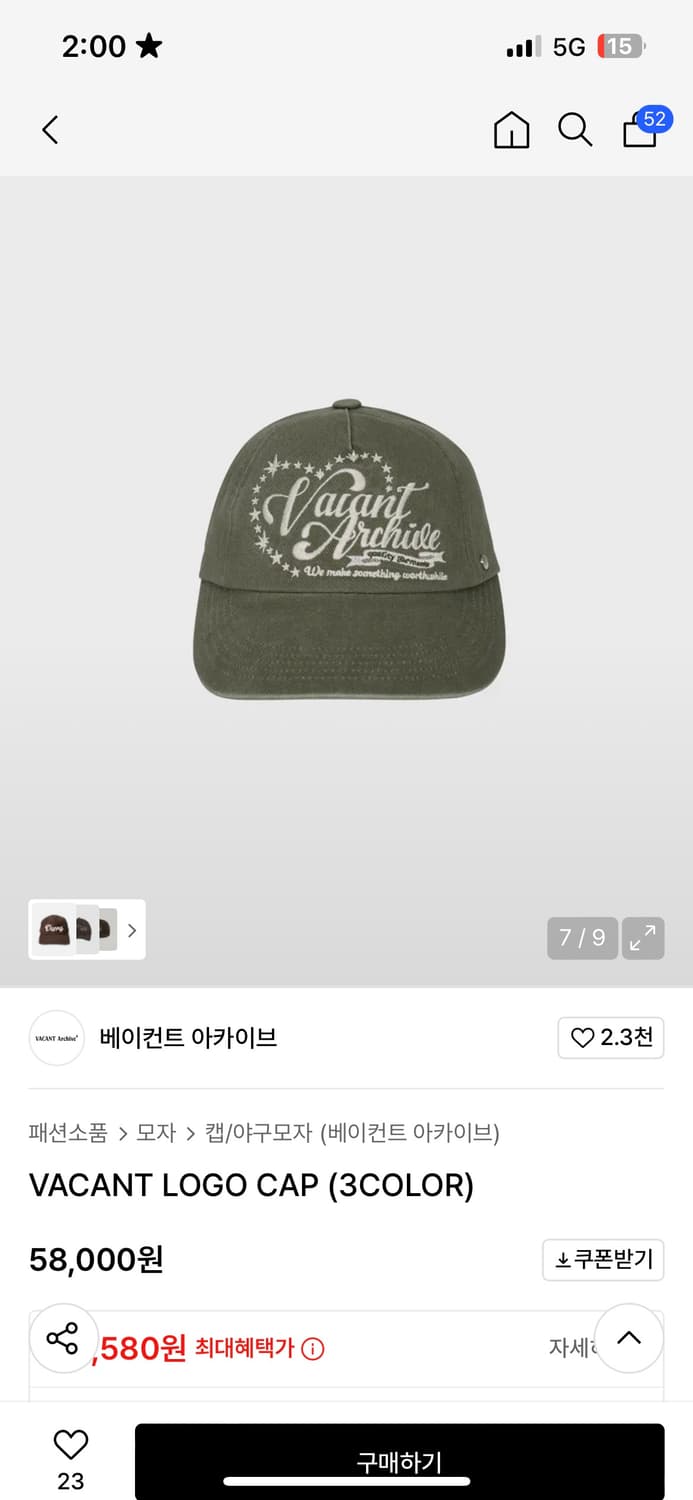Open the shopping bag with 52 items
This screenshot has height=1500, width=693.
(641, 130)
